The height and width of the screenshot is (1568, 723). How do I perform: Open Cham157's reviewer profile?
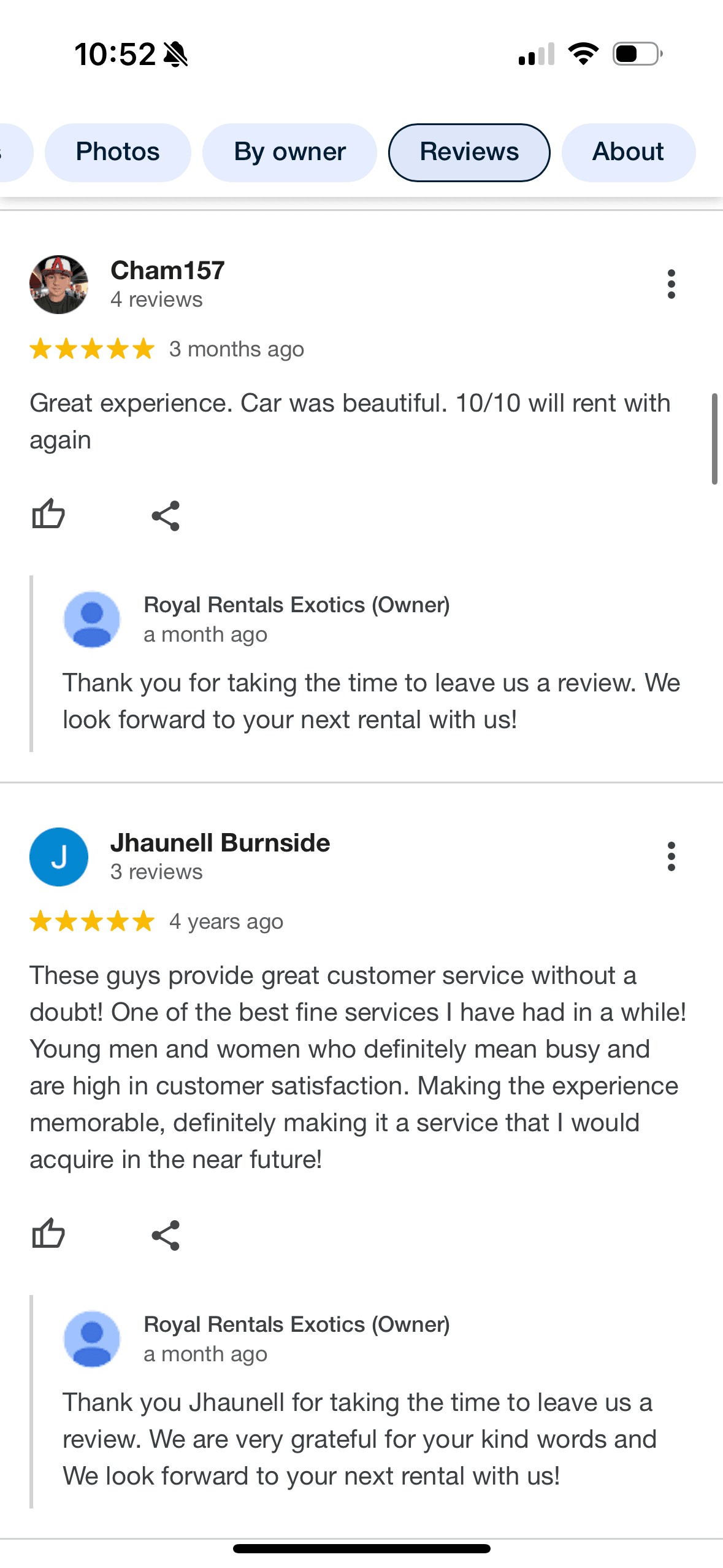(x=167, y=270)
